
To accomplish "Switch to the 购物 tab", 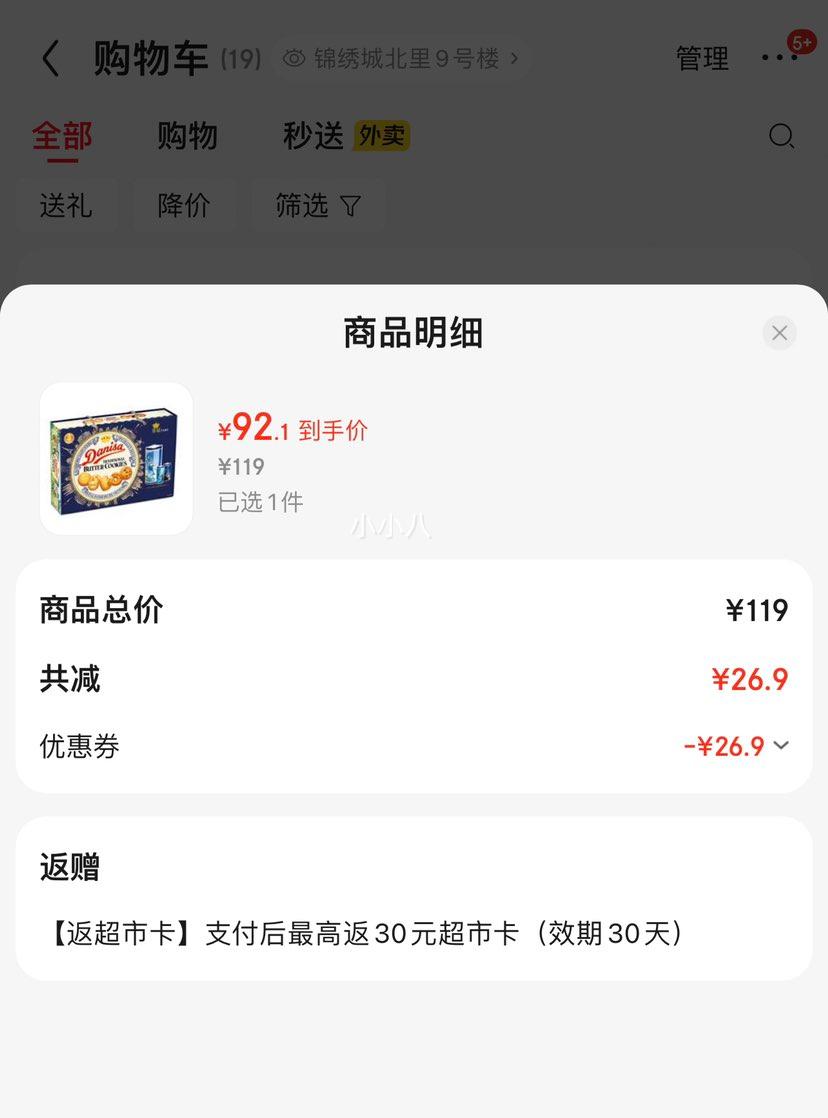I will tap(187, 136).
